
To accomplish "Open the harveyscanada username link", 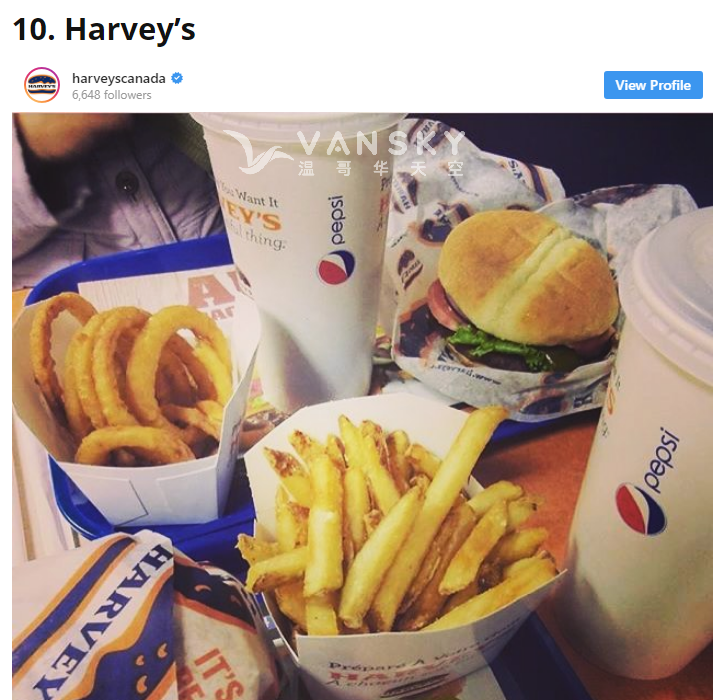I will pos(118,78).
